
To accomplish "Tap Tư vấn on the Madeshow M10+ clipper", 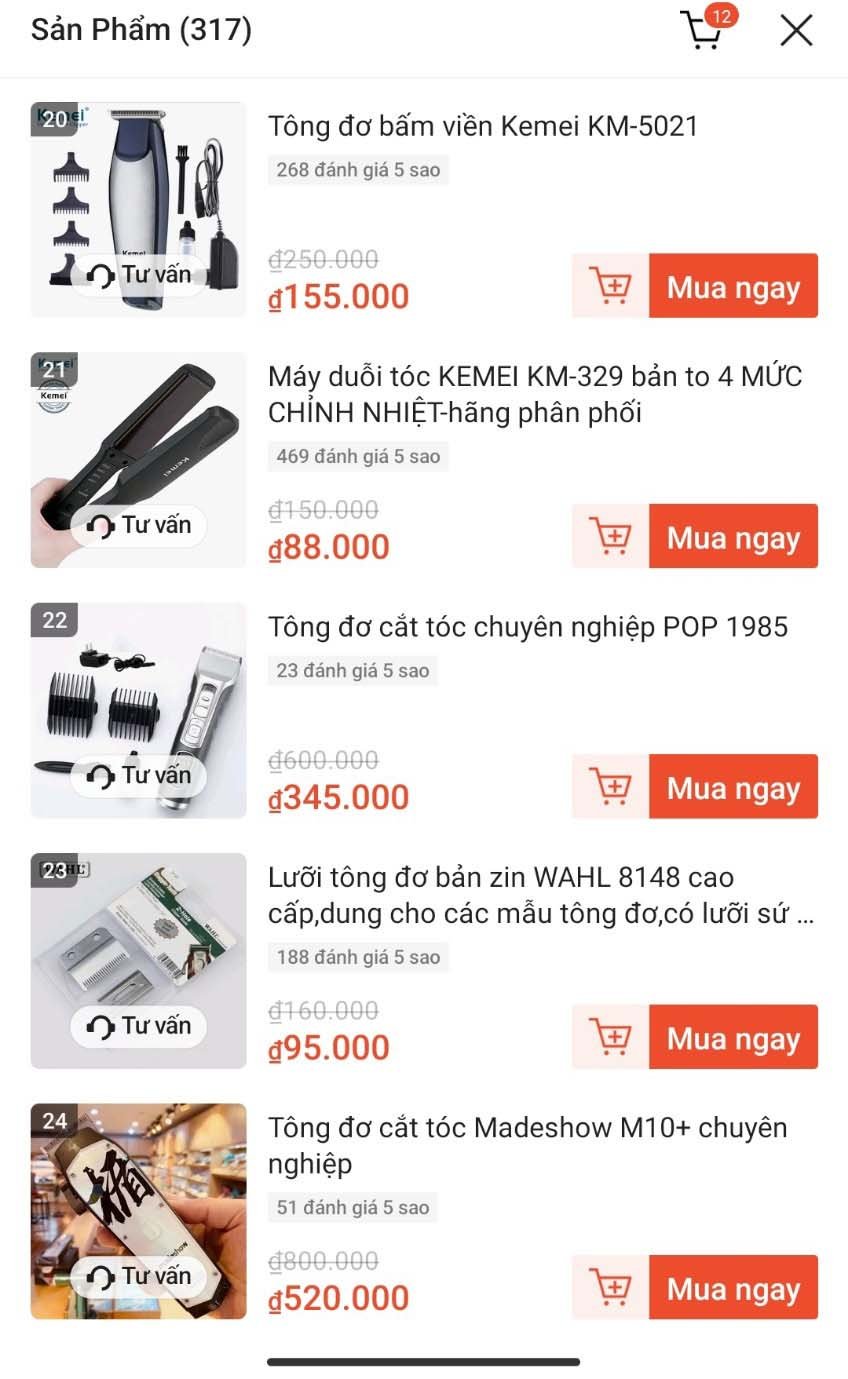I will click(x=139, y=1276).
